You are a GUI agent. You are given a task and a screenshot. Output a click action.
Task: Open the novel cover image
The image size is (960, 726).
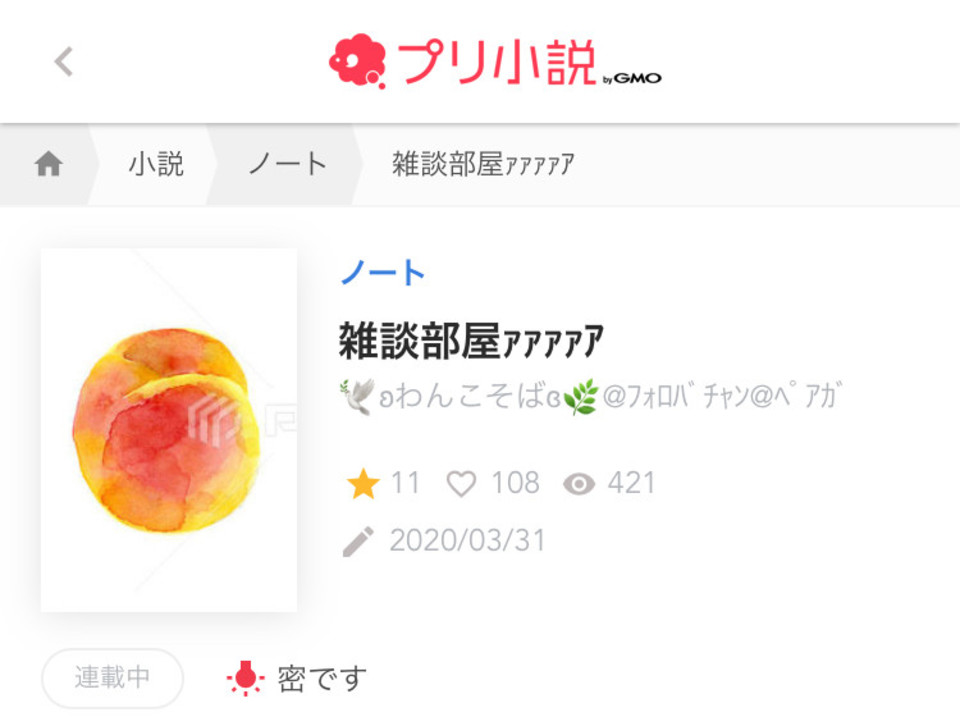click(168, 430)
